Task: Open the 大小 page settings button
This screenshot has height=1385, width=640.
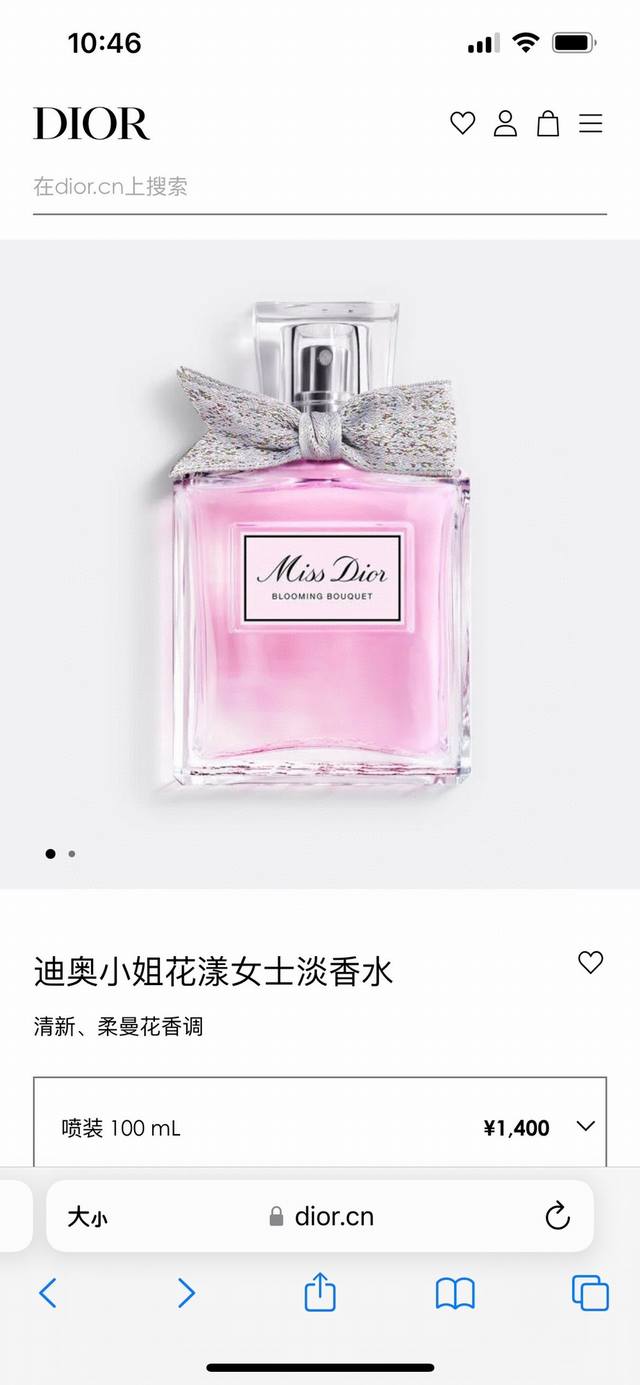Action: click(87, 1217)
